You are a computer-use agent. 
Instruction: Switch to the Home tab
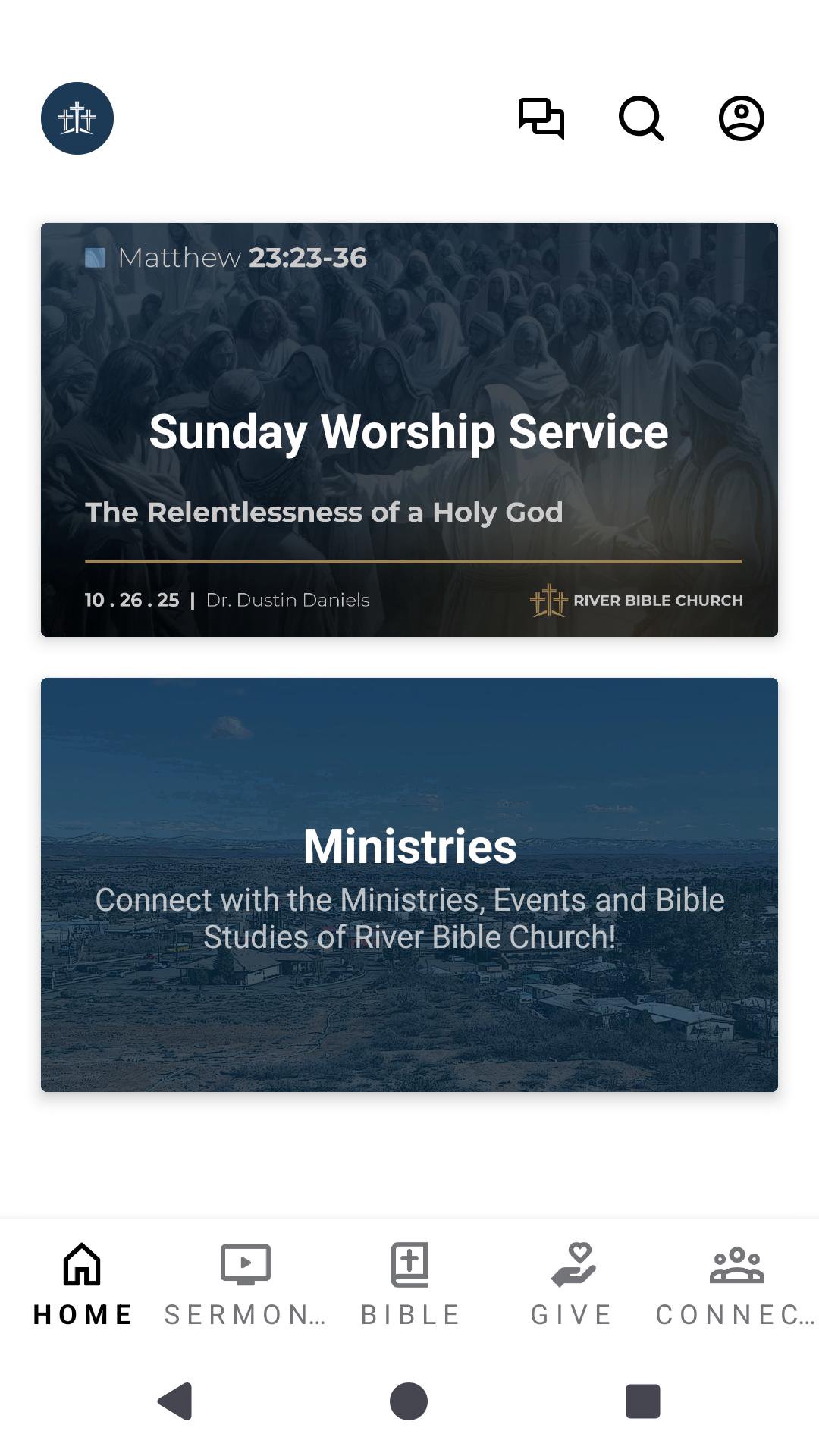(x=82, y=1283)
